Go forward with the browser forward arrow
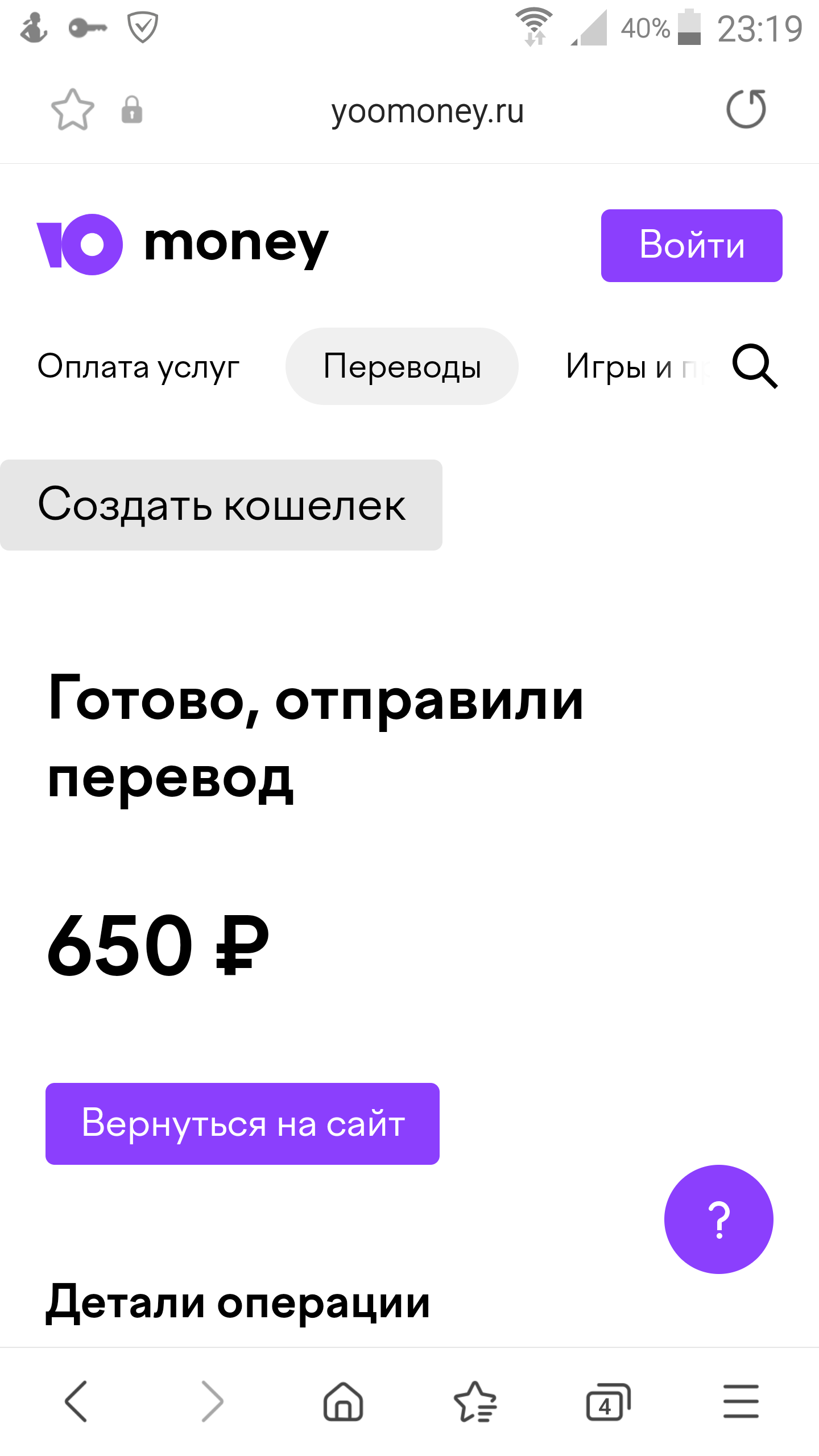This screenshot has width=819, height=1456. [213, 1402]
